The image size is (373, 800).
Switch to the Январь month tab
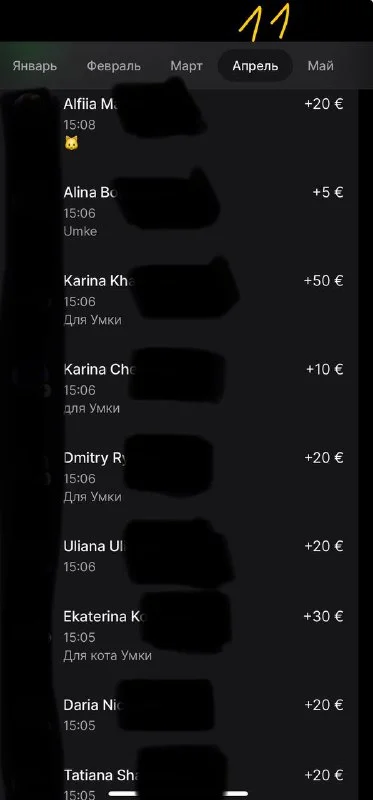point(34,66)
